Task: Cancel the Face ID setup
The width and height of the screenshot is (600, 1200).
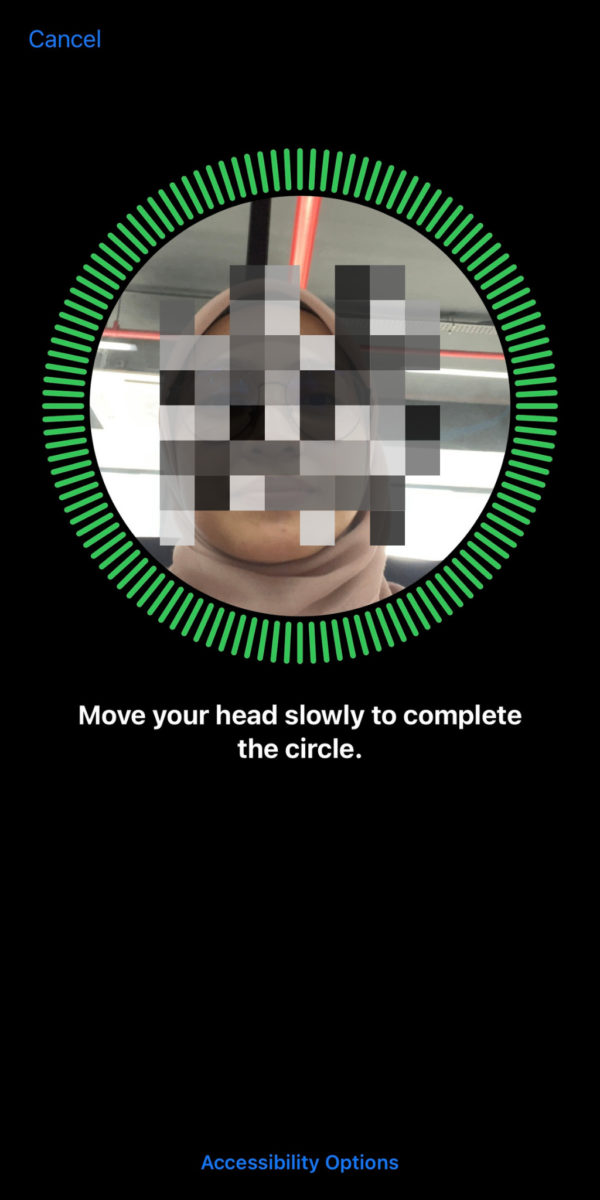Action: coord(64,39)
